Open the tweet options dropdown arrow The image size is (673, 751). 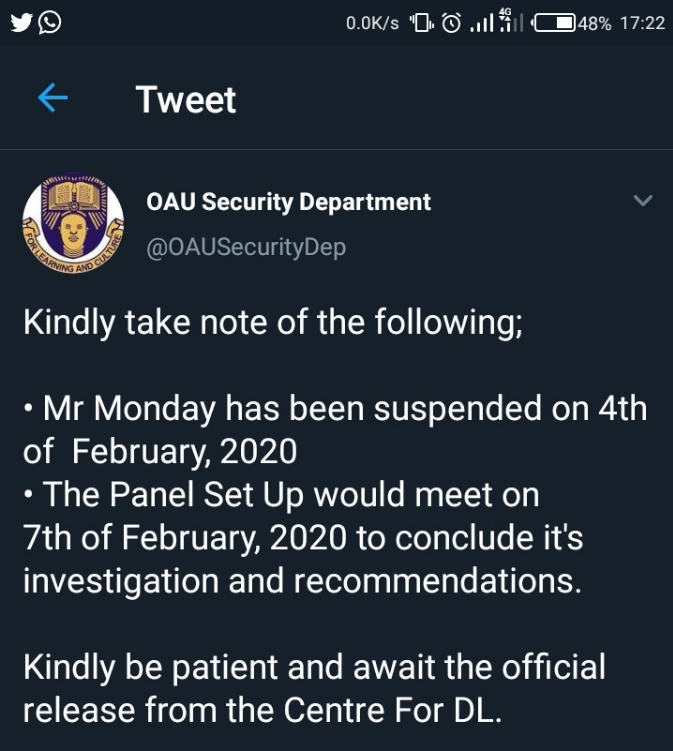643,201
